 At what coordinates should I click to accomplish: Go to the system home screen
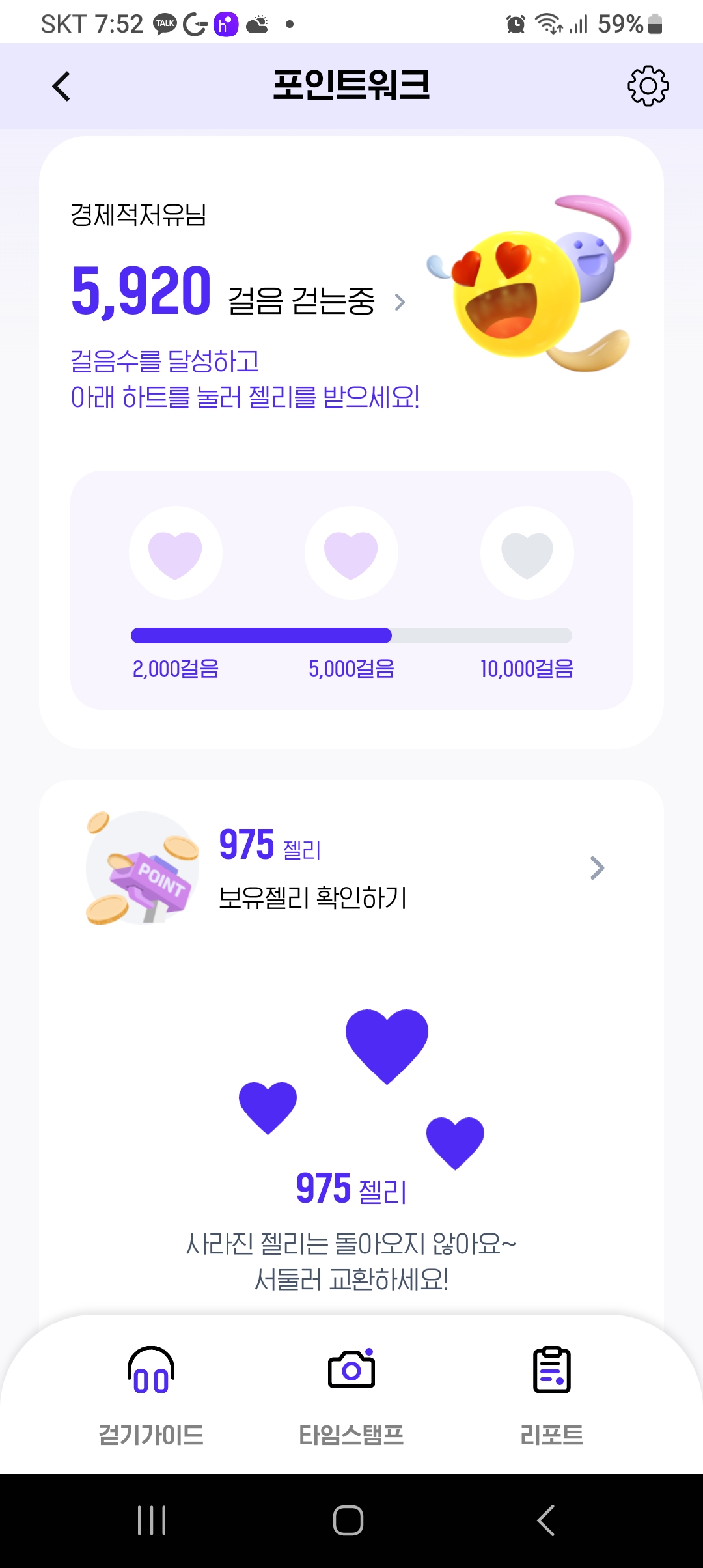click(x=348, y=1520)
